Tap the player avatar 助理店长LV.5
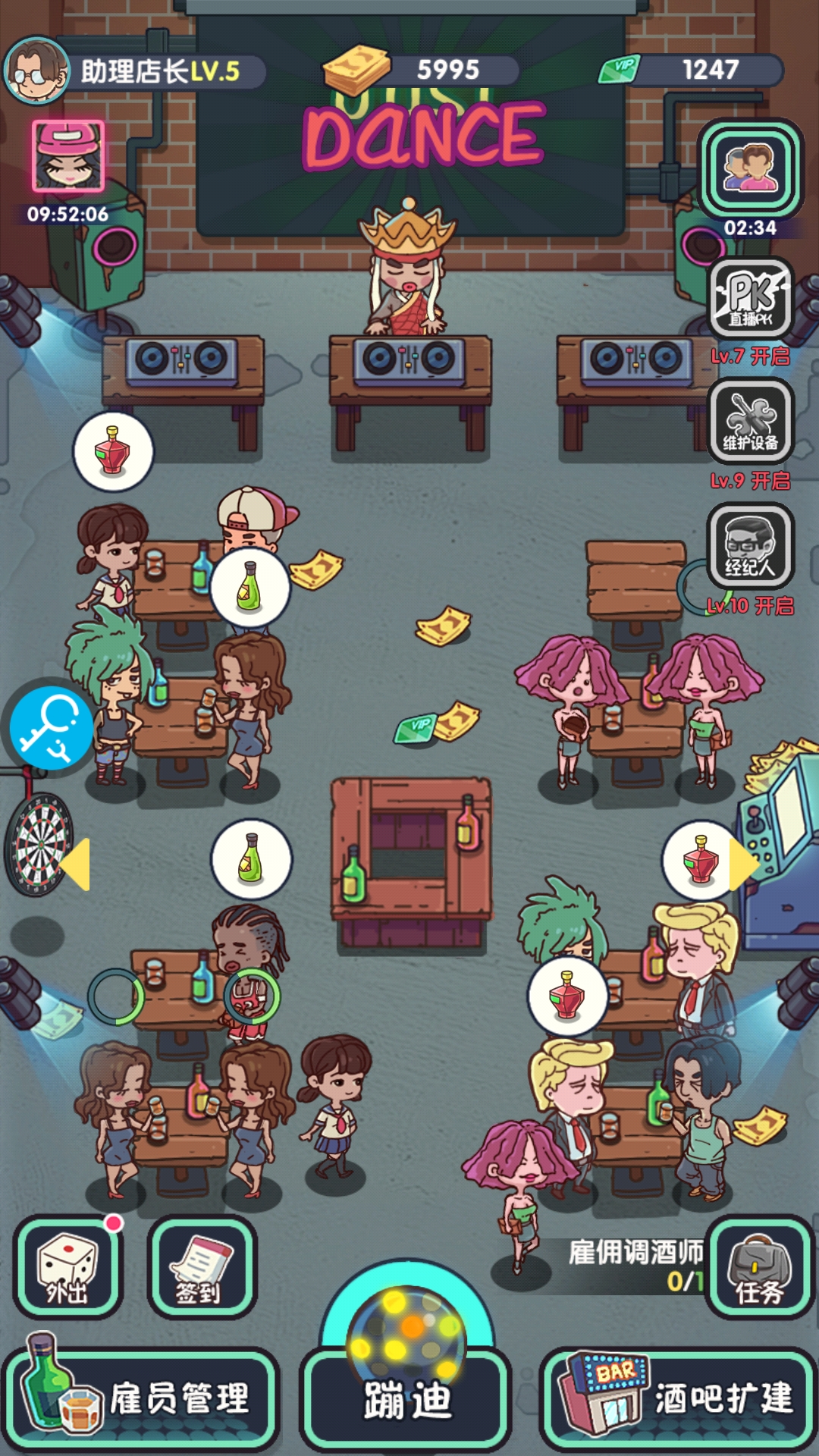Viewport: 819px width, 1456px height. (36, 71)
